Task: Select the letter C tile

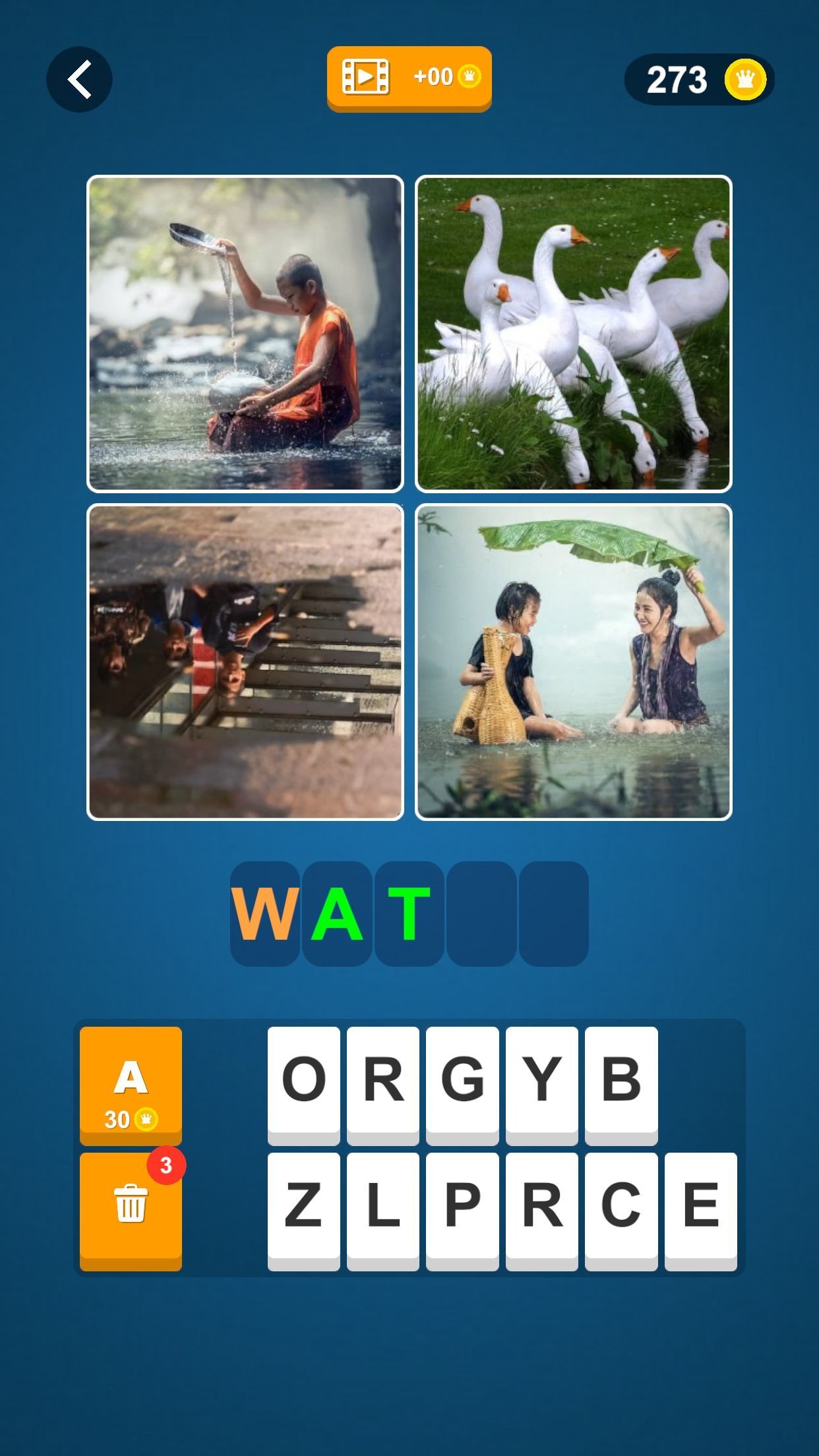Action: 621,1210
